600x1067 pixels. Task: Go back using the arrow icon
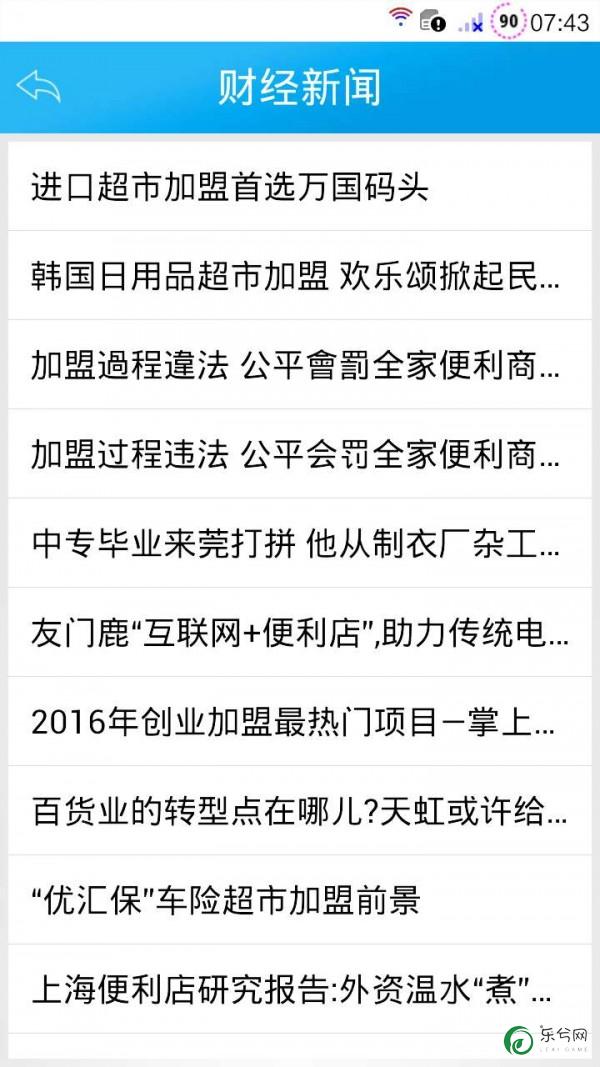39,87
